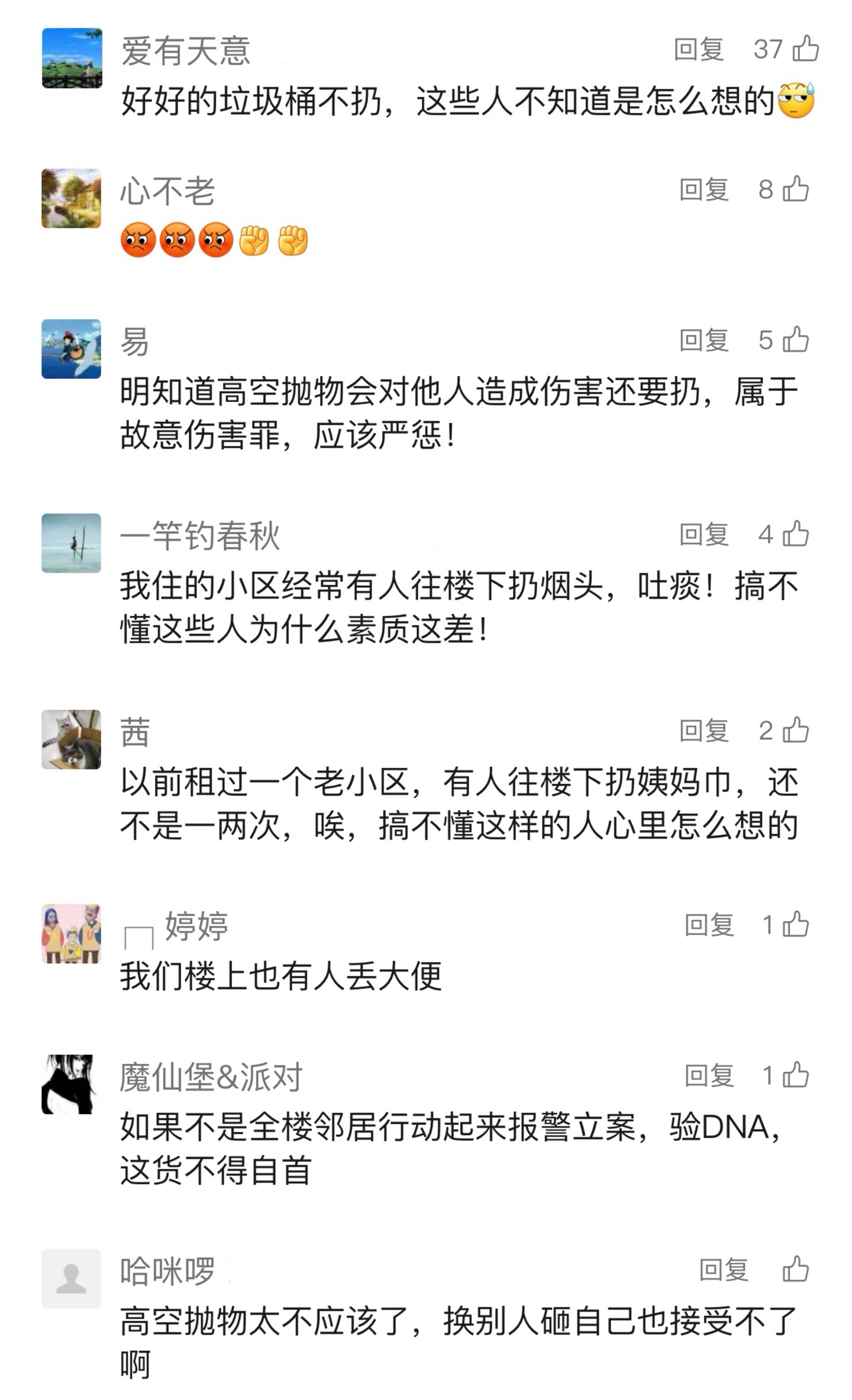Reply to 爱有天意's comment
Viewport: 852px width, 1400px height.
(699, 49)
